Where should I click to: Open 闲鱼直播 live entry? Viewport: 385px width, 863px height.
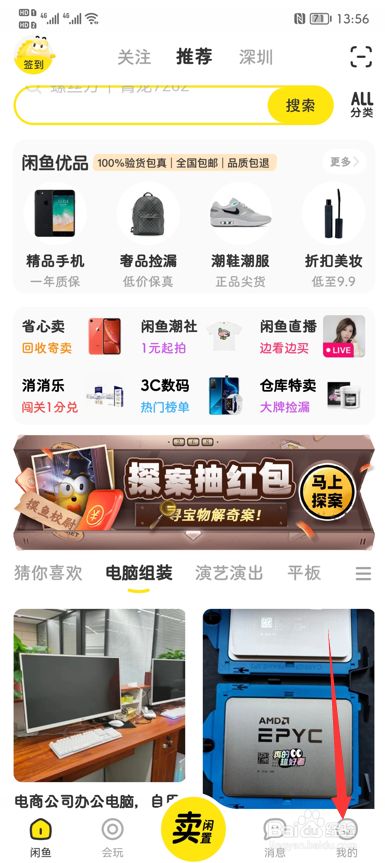[312, 336]
